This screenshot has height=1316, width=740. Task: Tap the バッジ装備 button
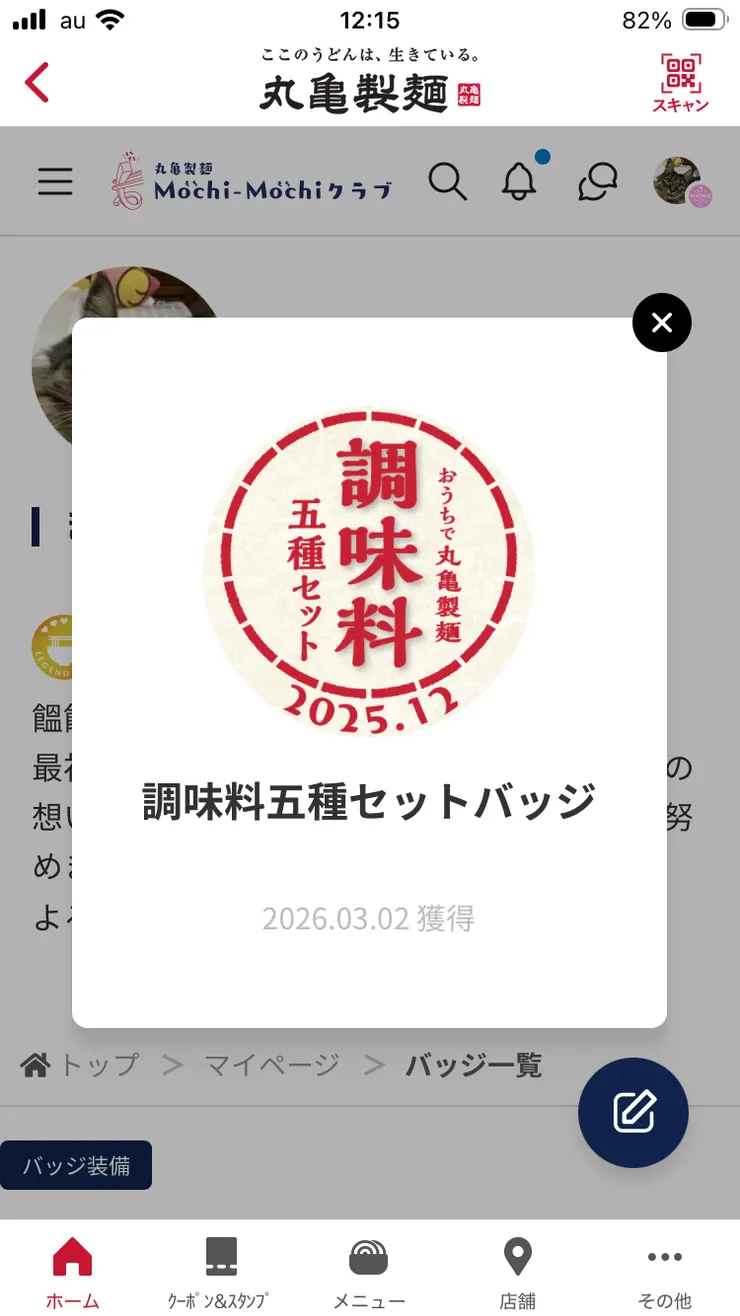point(77,1165)
